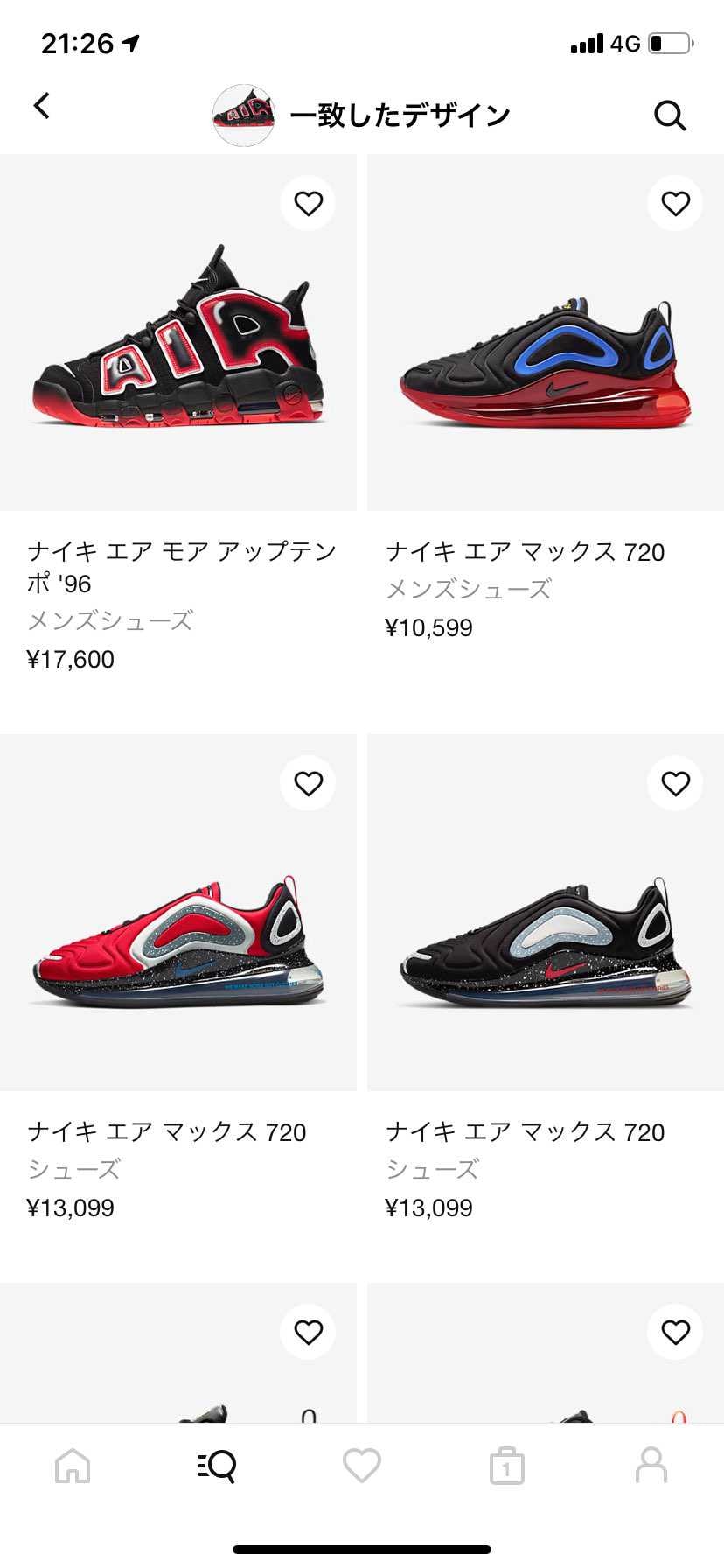
Task: Favorite the red Air Max 720
Action: (308, 784)
